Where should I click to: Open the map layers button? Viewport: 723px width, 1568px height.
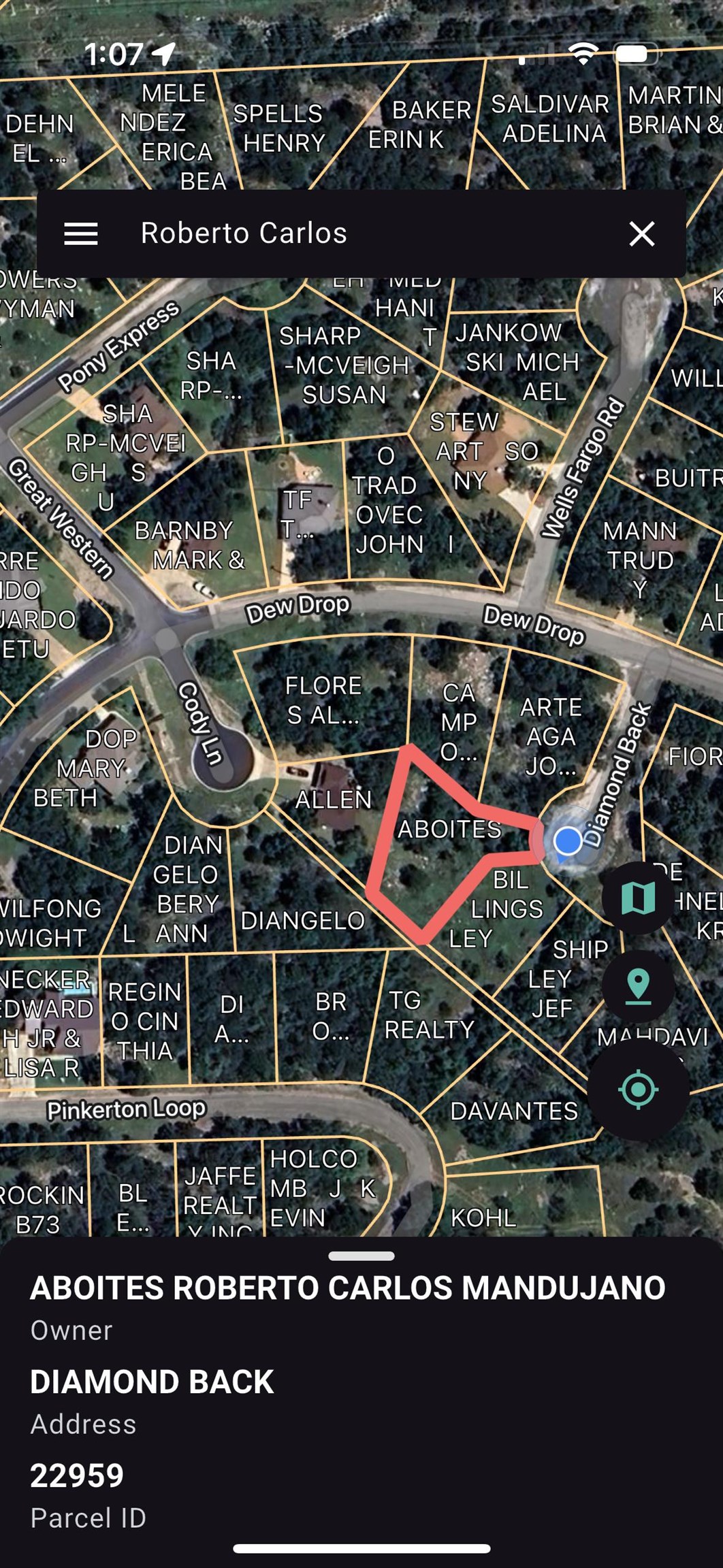(x=638, y=898)
